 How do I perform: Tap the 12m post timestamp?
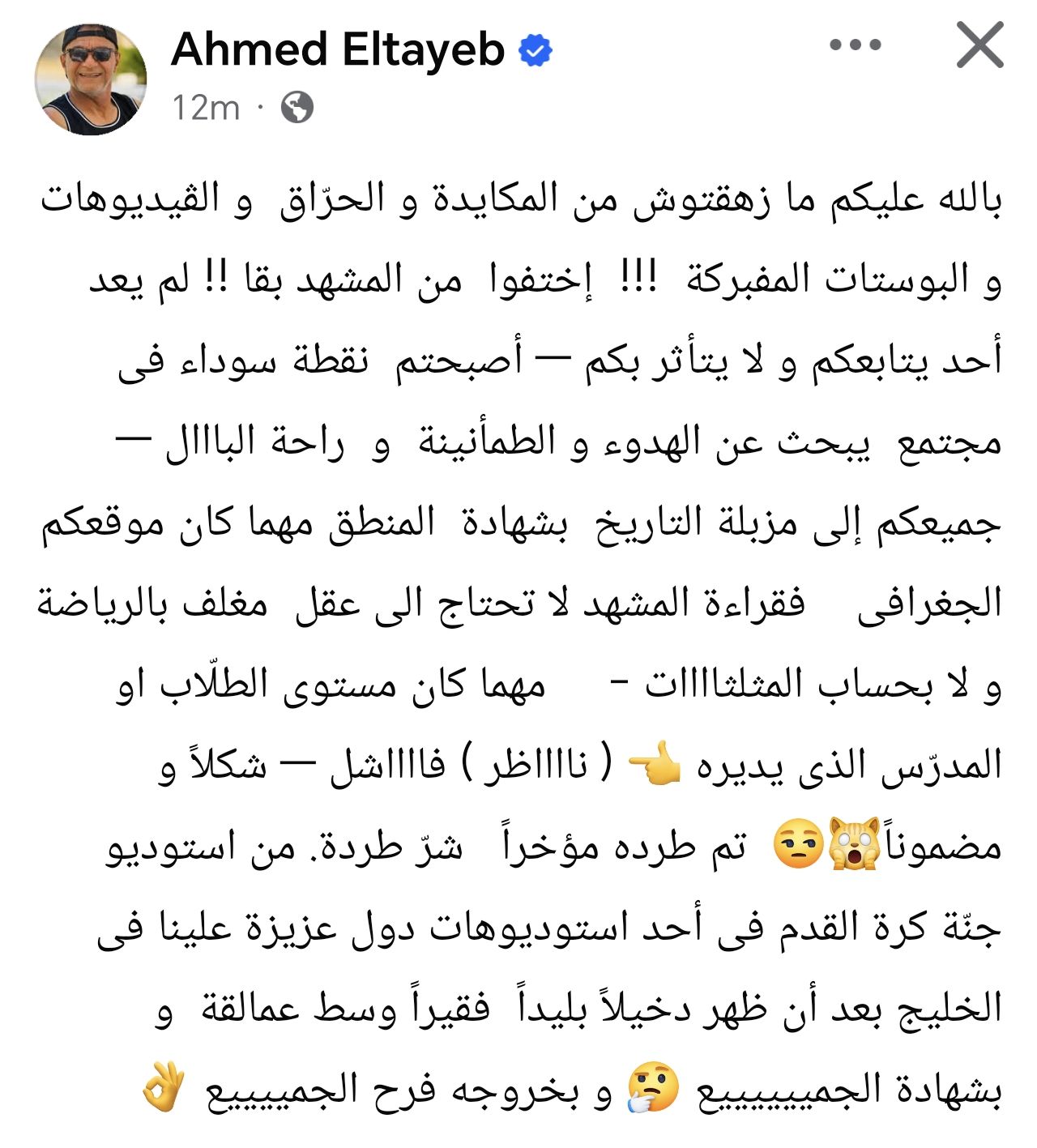[206, 108]
